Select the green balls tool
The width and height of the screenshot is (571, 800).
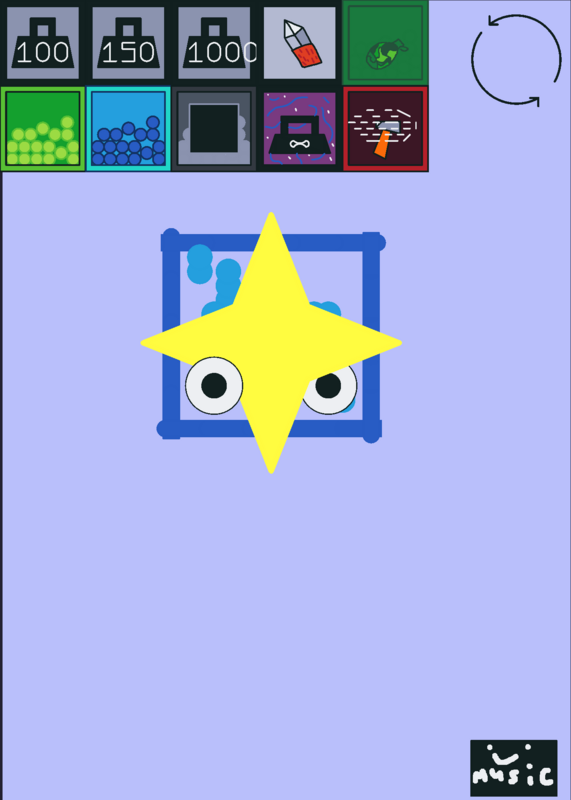43,129
